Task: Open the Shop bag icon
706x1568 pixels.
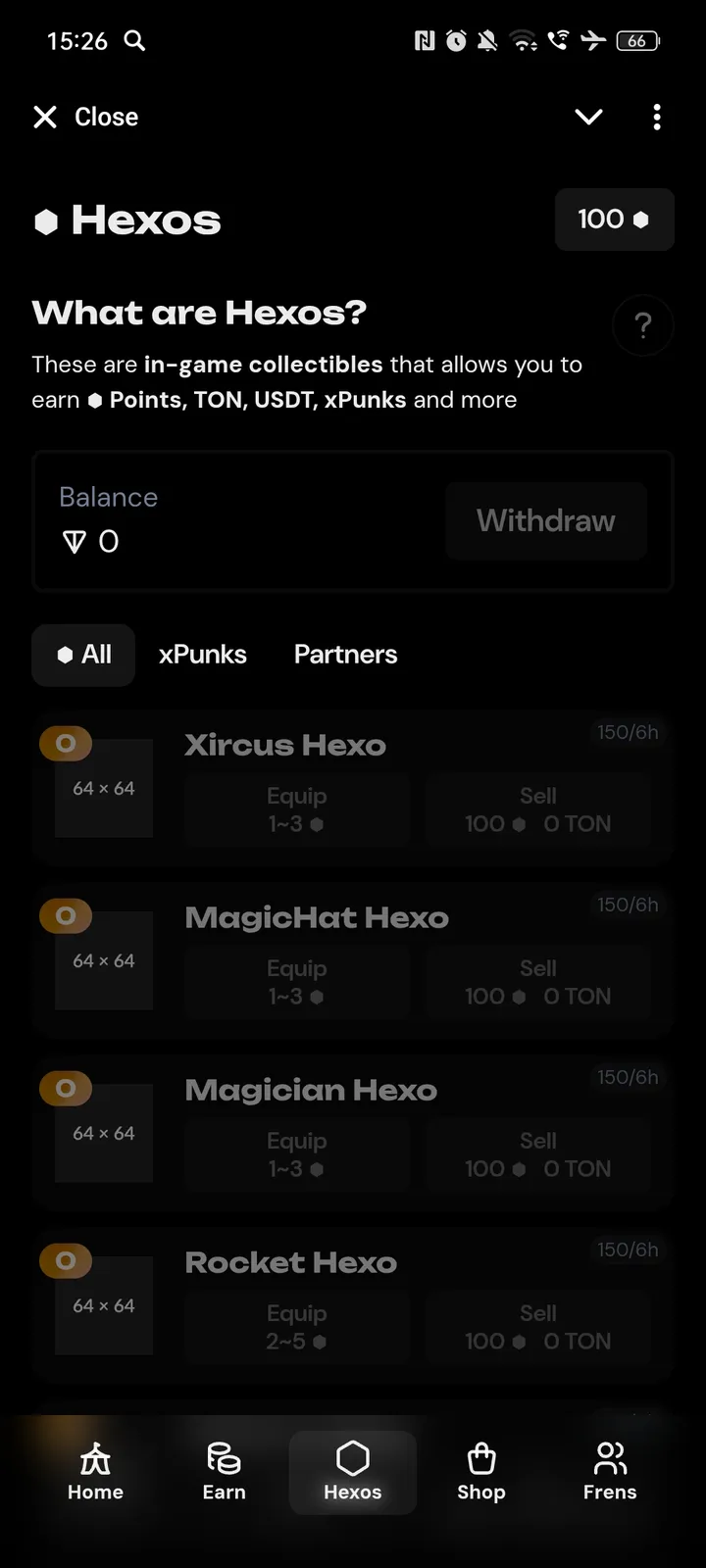Action: point(480,1472)
